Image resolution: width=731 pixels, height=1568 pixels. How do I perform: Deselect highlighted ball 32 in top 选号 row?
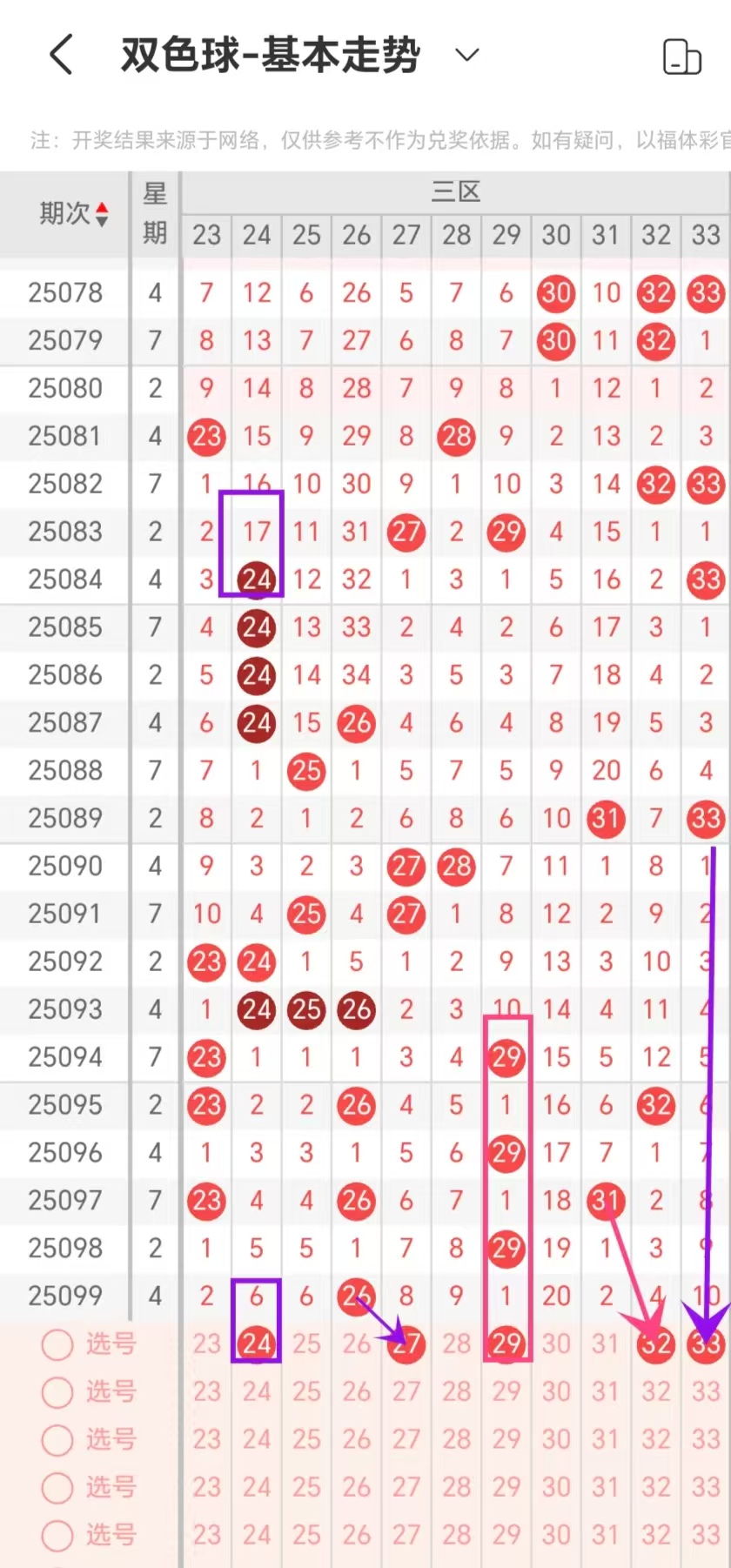(x=655, y=1344)
